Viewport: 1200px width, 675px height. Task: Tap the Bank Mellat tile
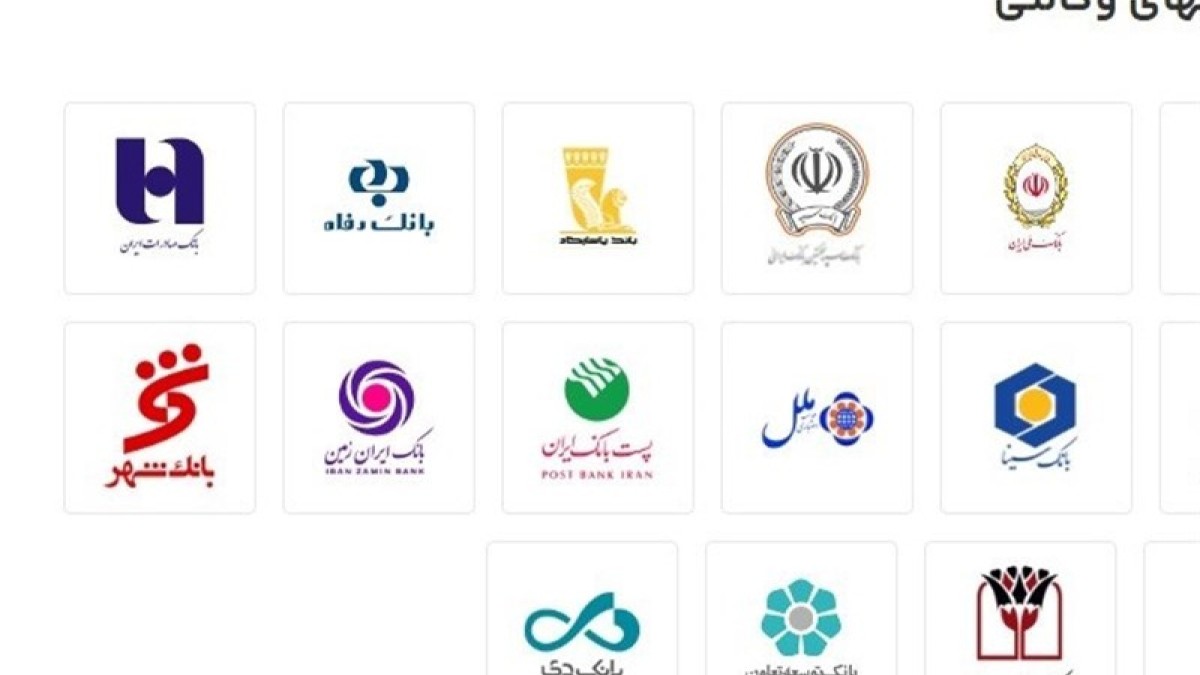pos(817,417)
